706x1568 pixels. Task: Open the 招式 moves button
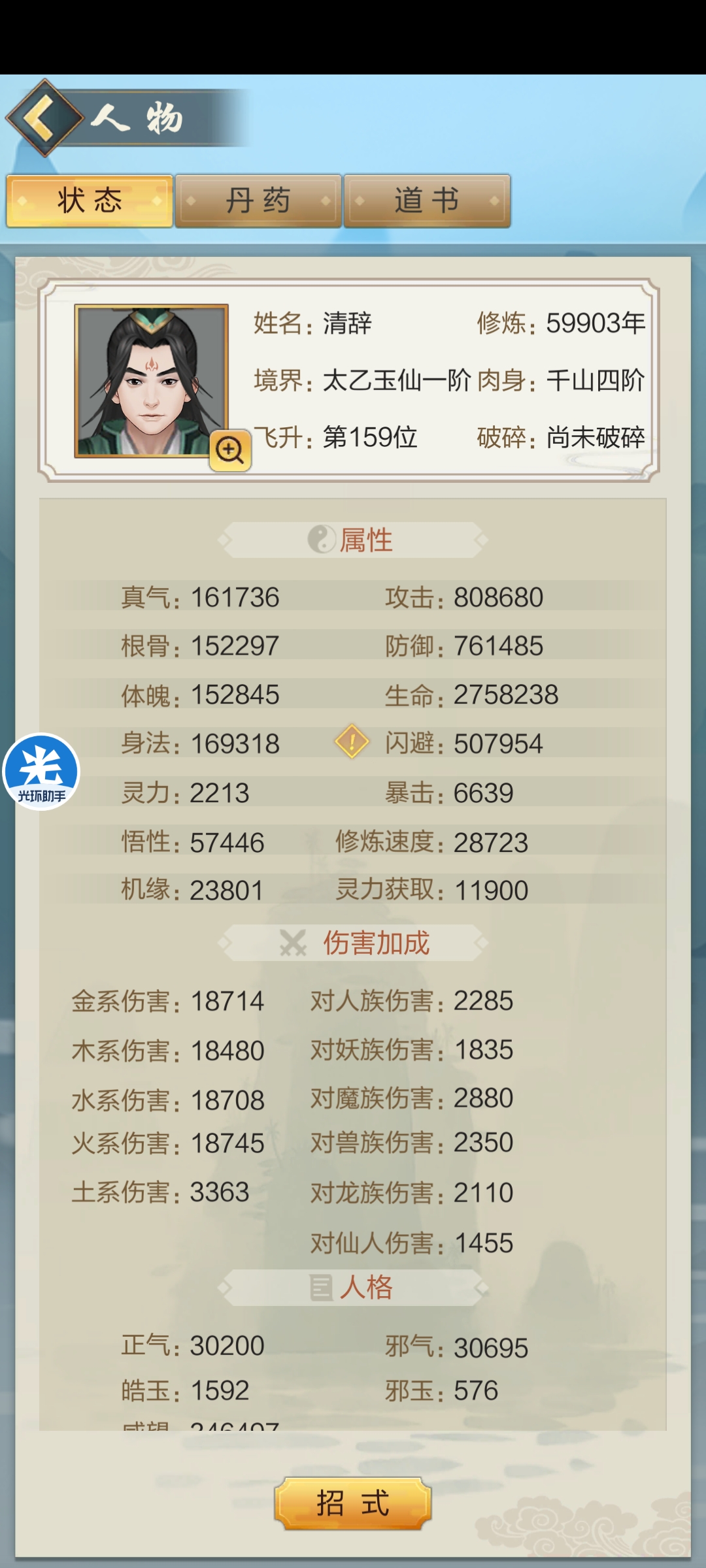pyautogui.click(x=353, y=1503)
